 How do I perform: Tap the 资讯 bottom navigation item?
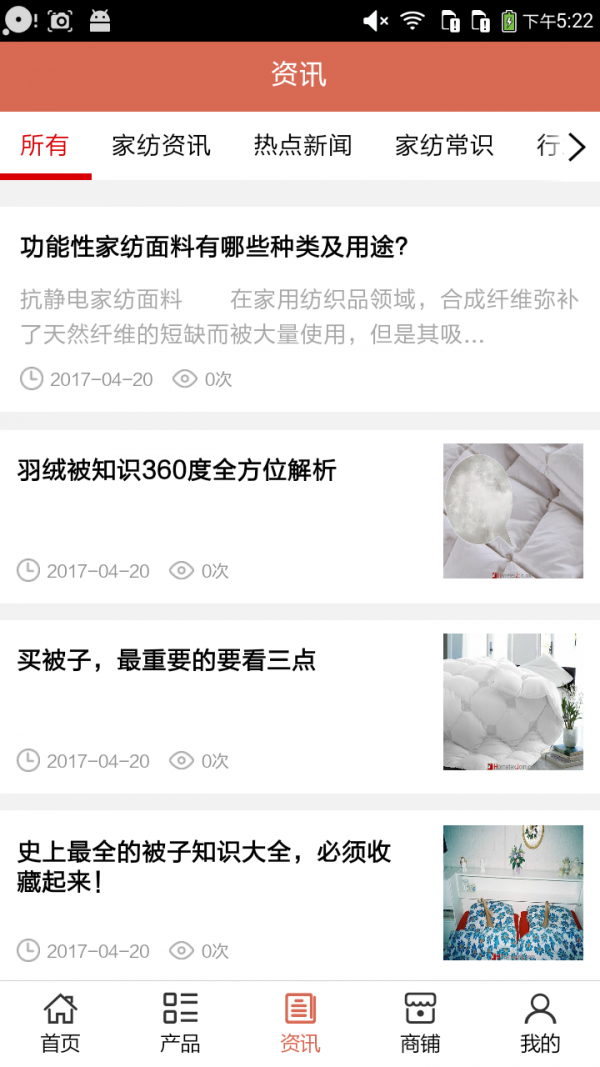(x=300, y=1023)
